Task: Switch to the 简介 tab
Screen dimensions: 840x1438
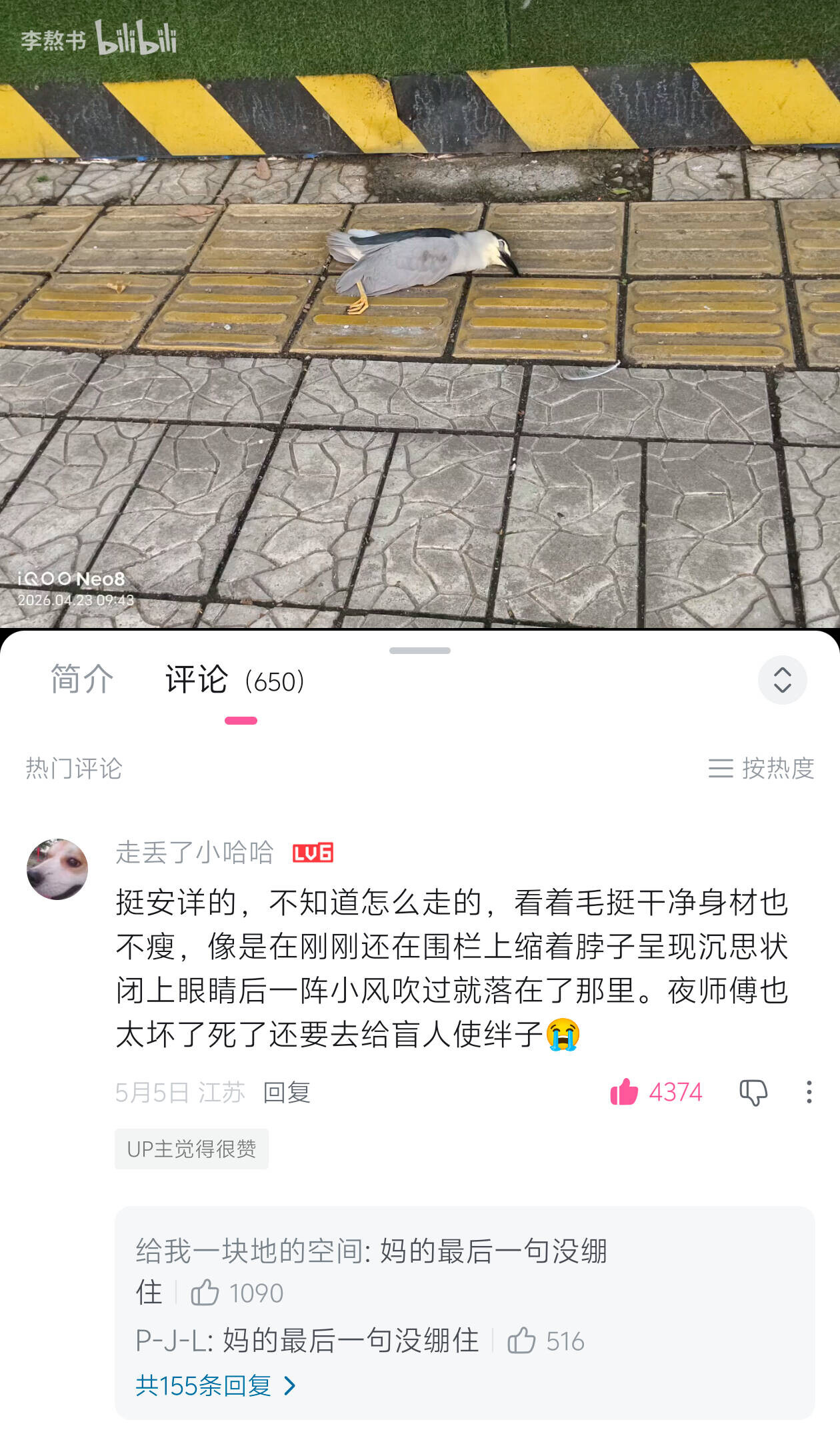Action: [x=82, y=679]
